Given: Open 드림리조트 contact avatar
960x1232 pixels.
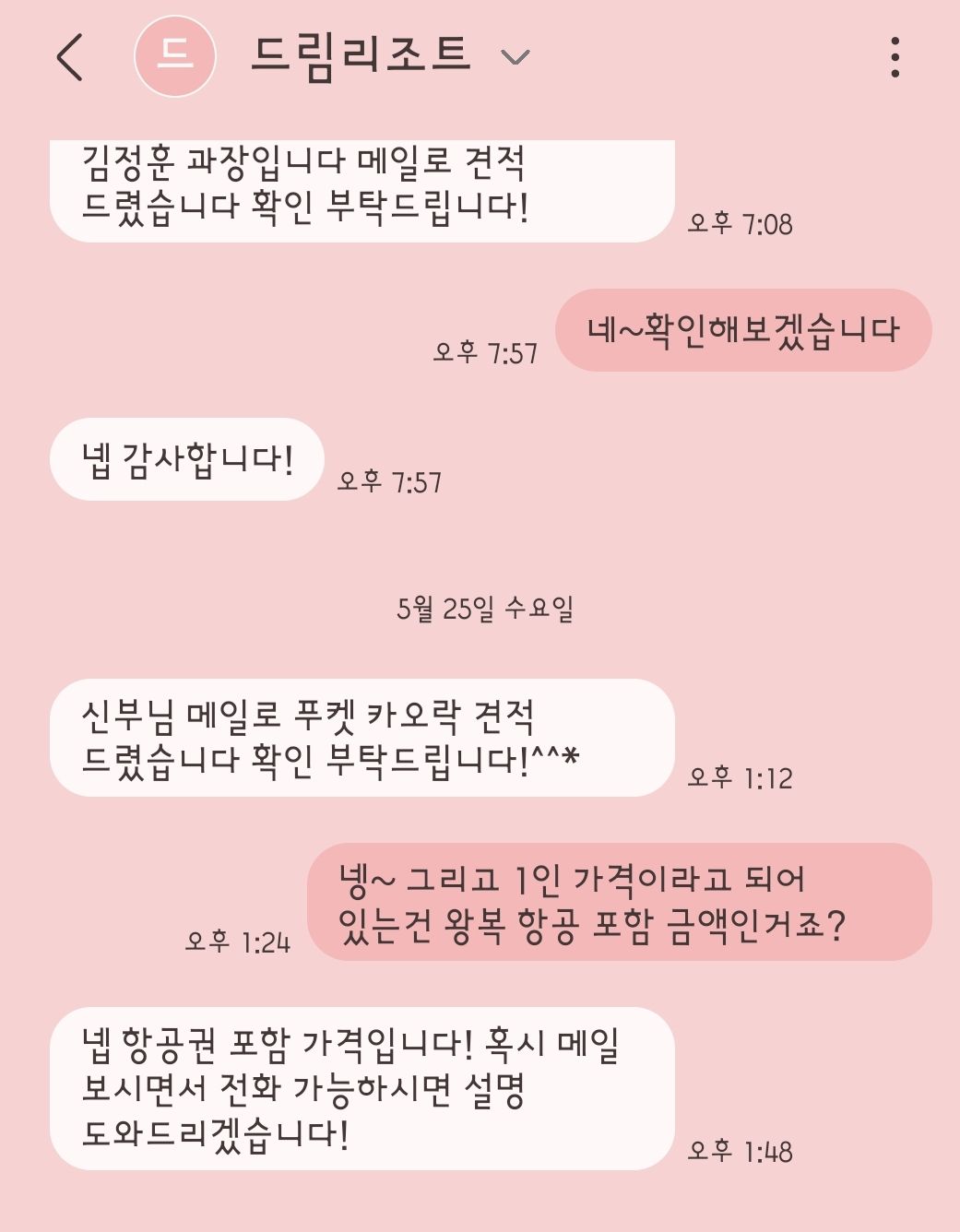Looking at the screenshot, I should pos(175,56).
